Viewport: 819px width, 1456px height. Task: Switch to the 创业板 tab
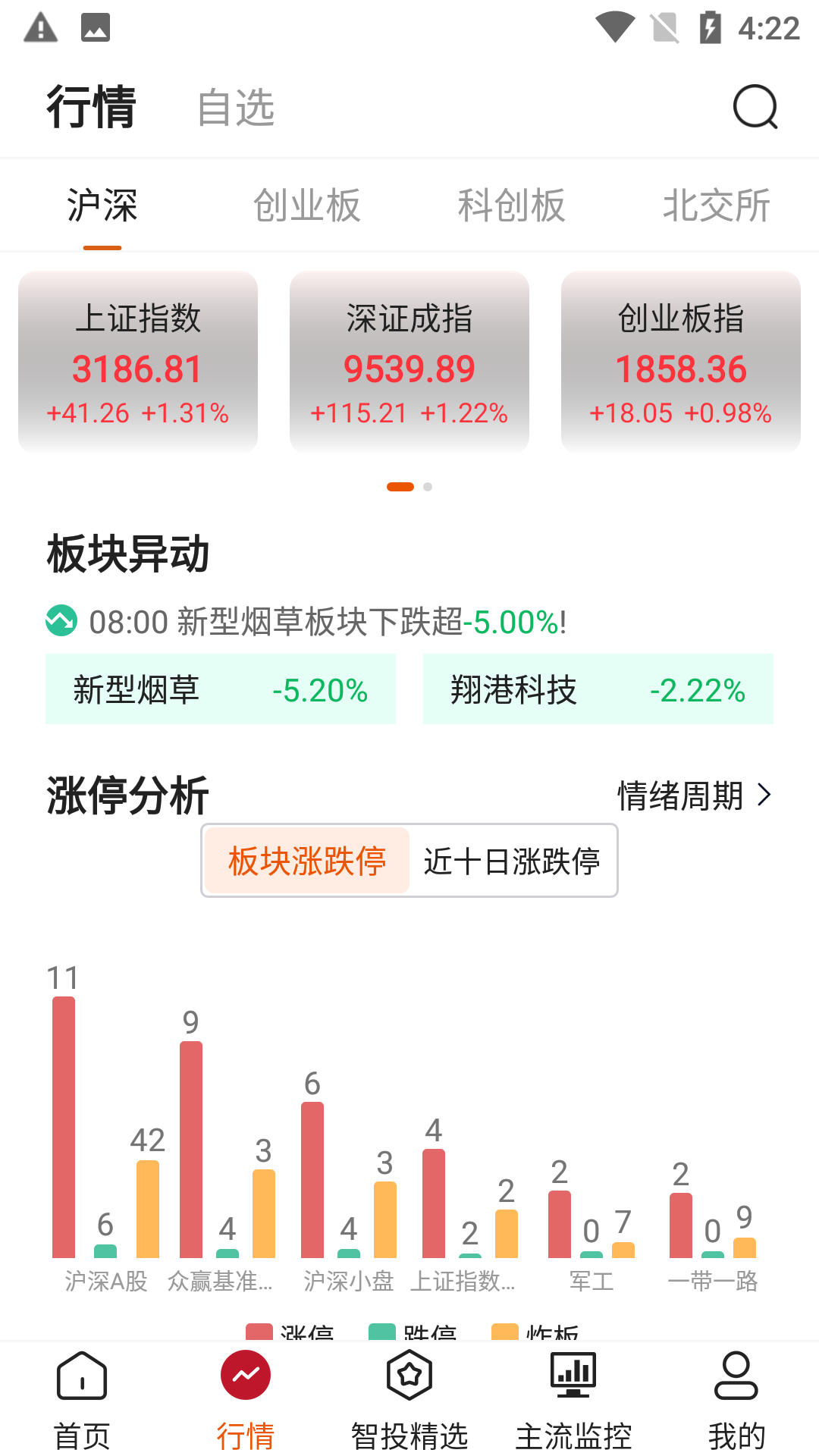coord(306,205)
